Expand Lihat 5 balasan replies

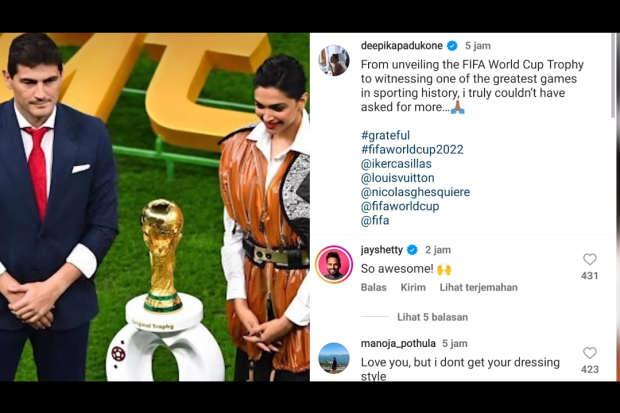point(430,317)
